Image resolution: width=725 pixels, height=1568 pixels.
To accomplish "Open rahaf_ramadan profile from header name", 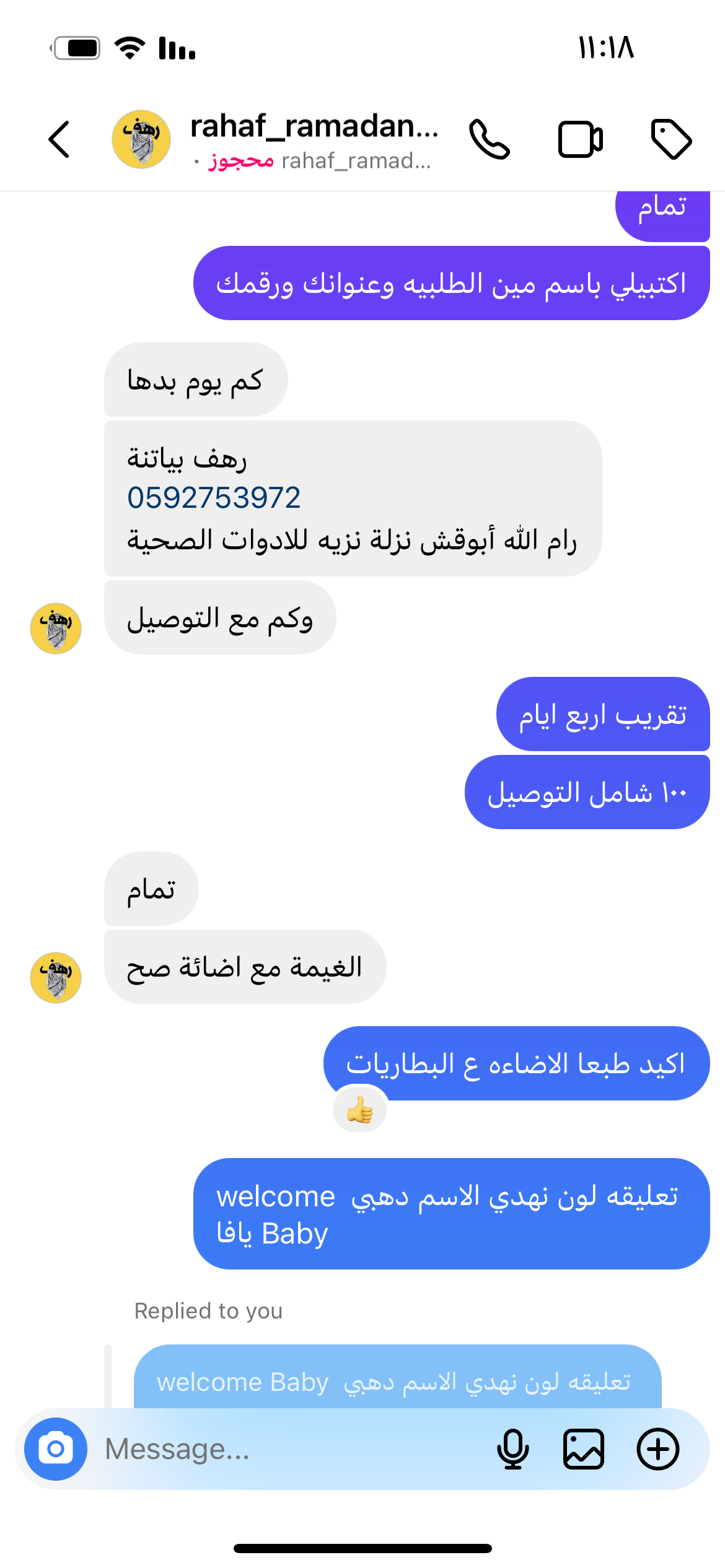I will [314, 127].
